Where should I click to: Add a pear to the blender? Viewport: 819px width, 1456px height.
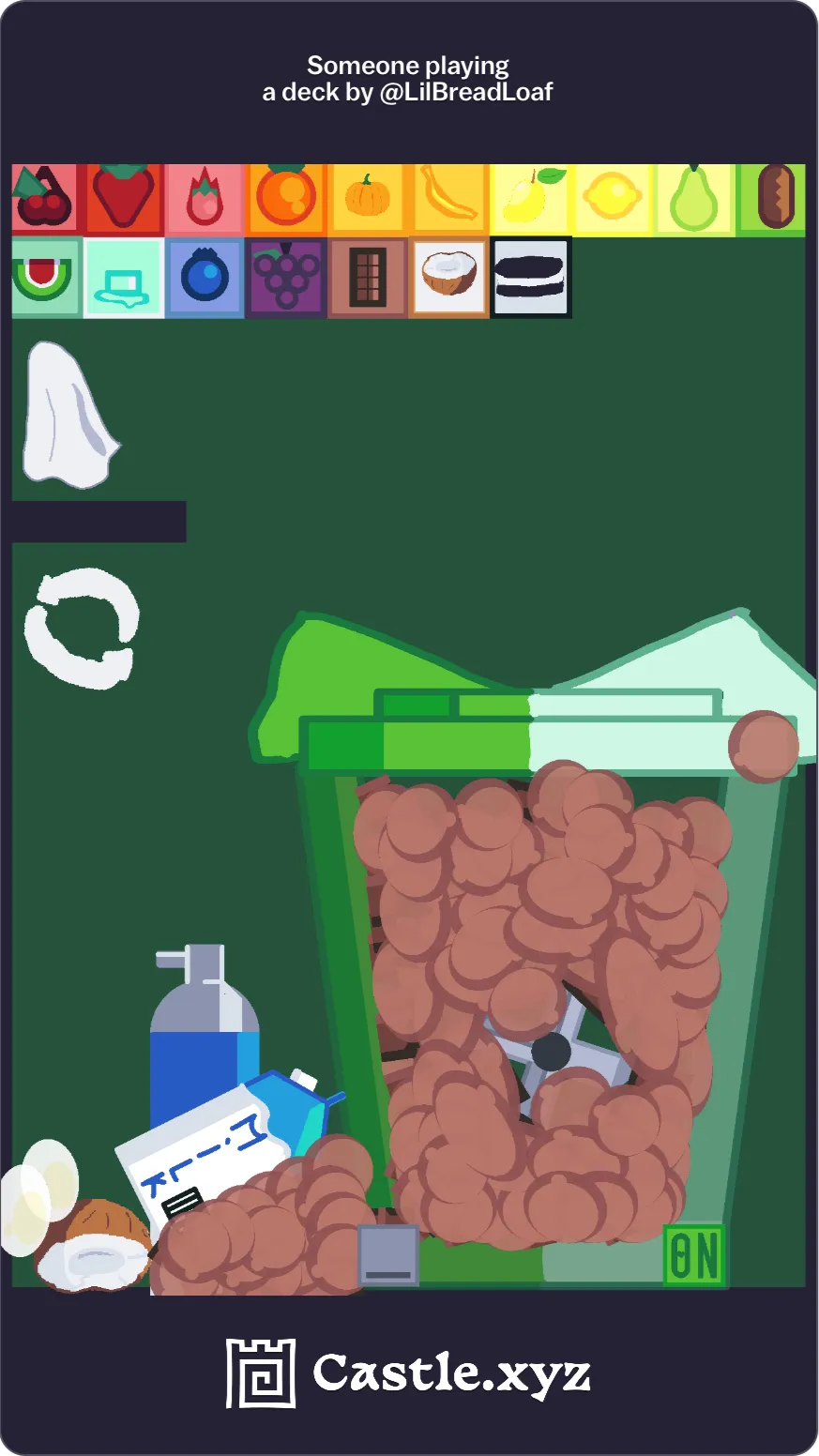click(692, 198)
